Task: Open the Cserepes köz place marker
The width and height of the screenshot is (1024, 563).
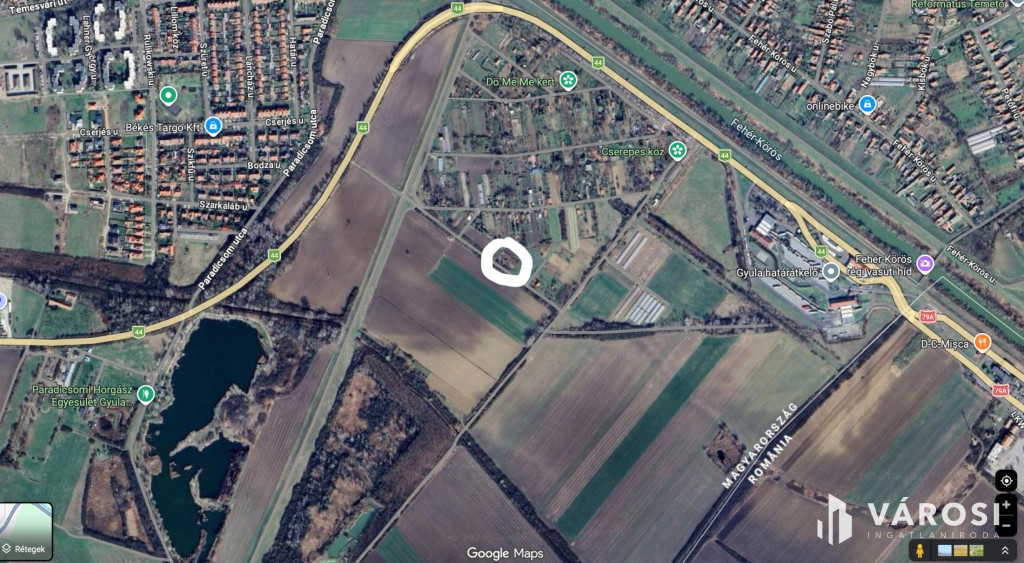Action: coord(678,150)
